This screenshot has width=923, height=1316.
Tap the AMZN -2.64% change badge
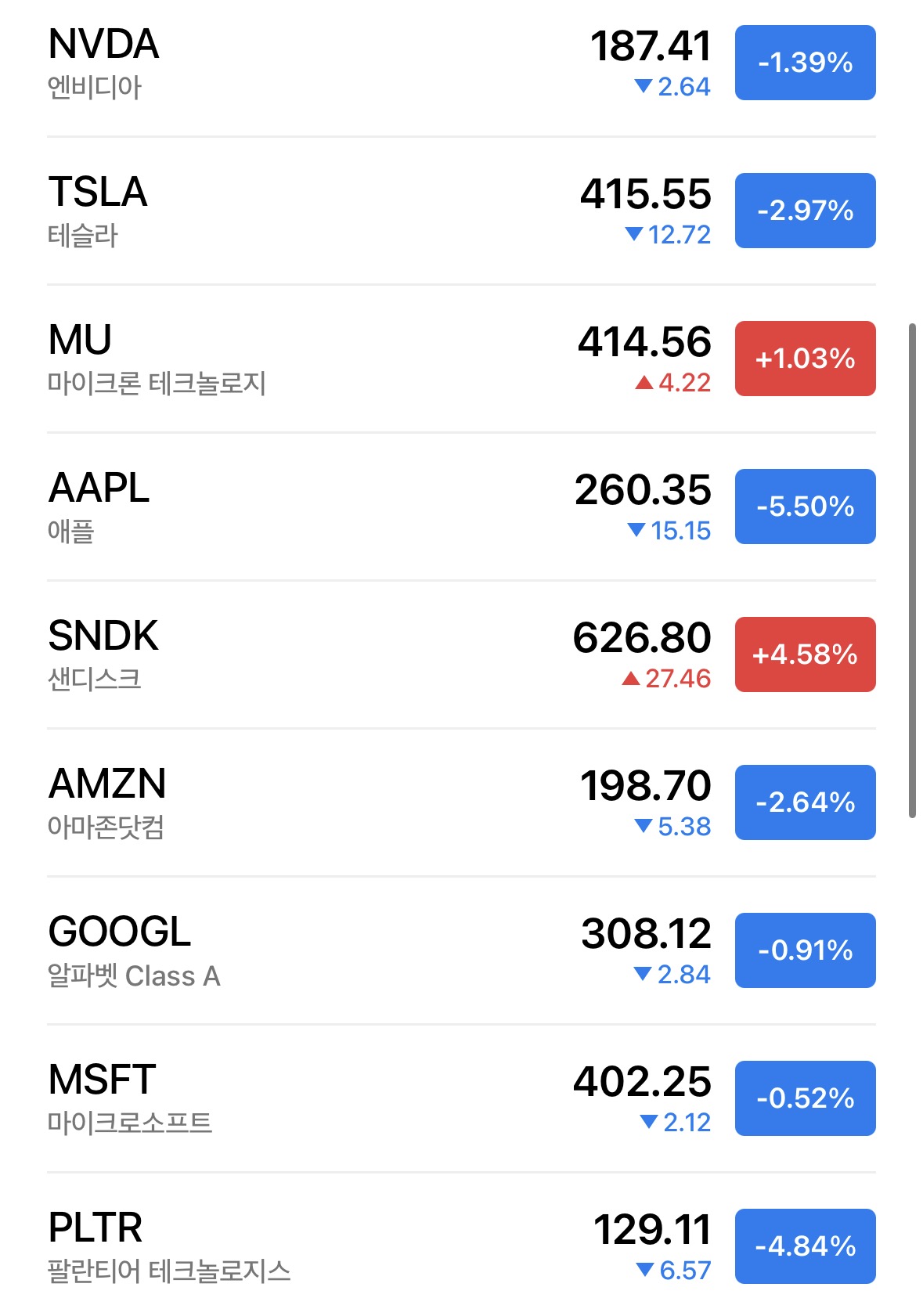(x=805, y=802)
